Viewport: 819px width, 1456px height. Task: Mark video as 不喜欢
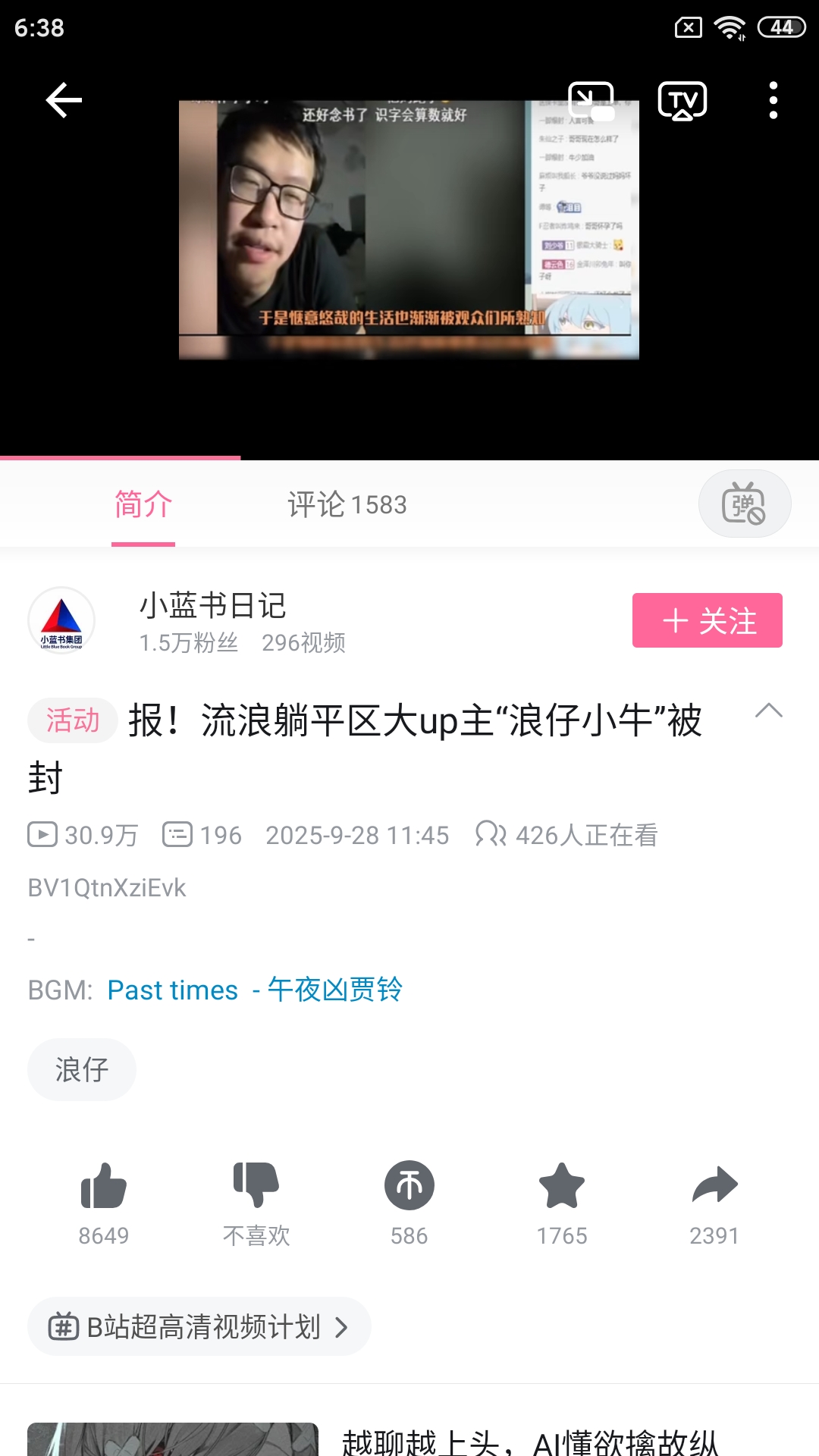pos(256,1186)
